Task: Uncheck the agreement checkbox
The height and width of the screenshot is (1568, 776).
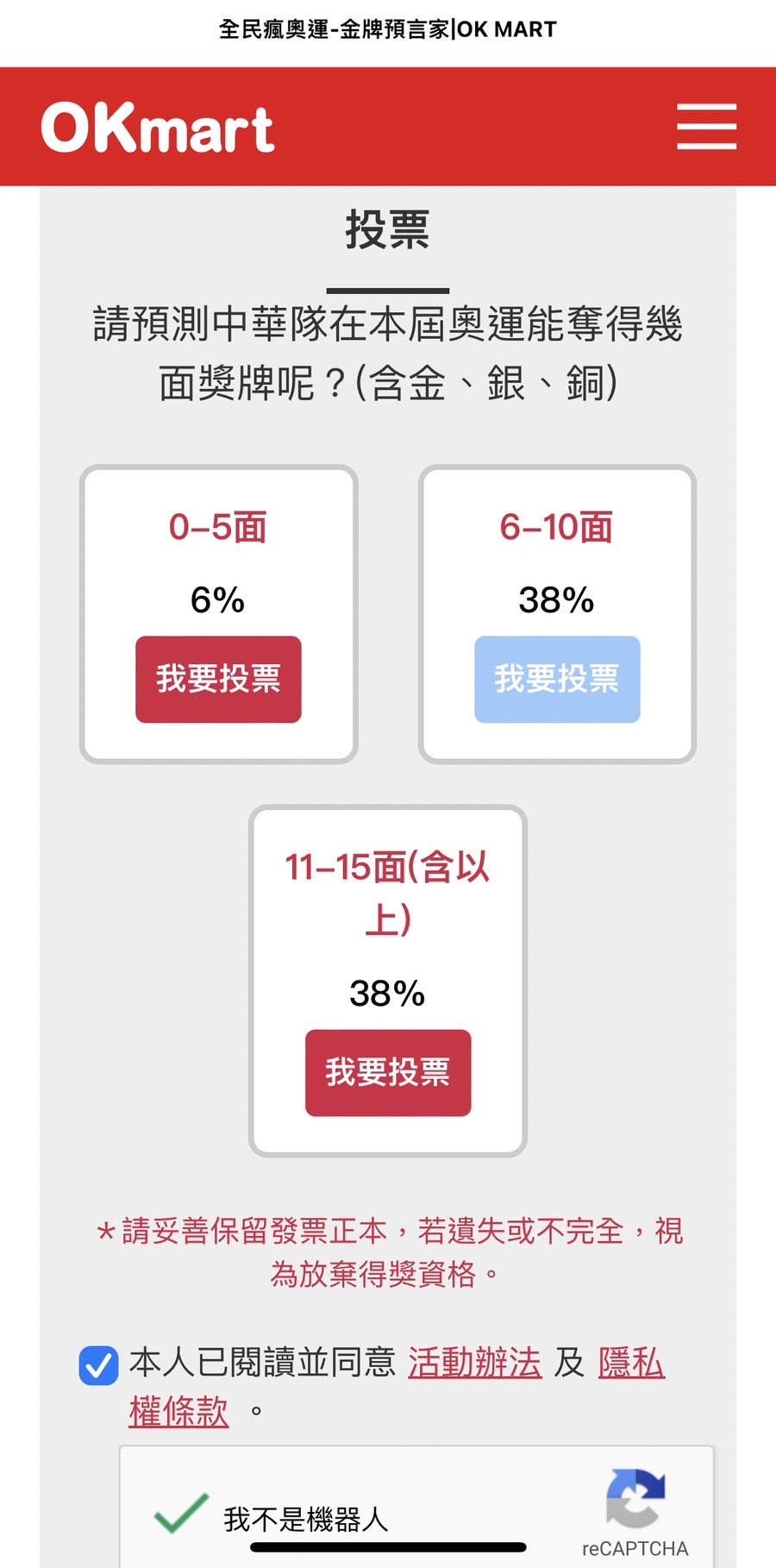Action: (98, 1365)
